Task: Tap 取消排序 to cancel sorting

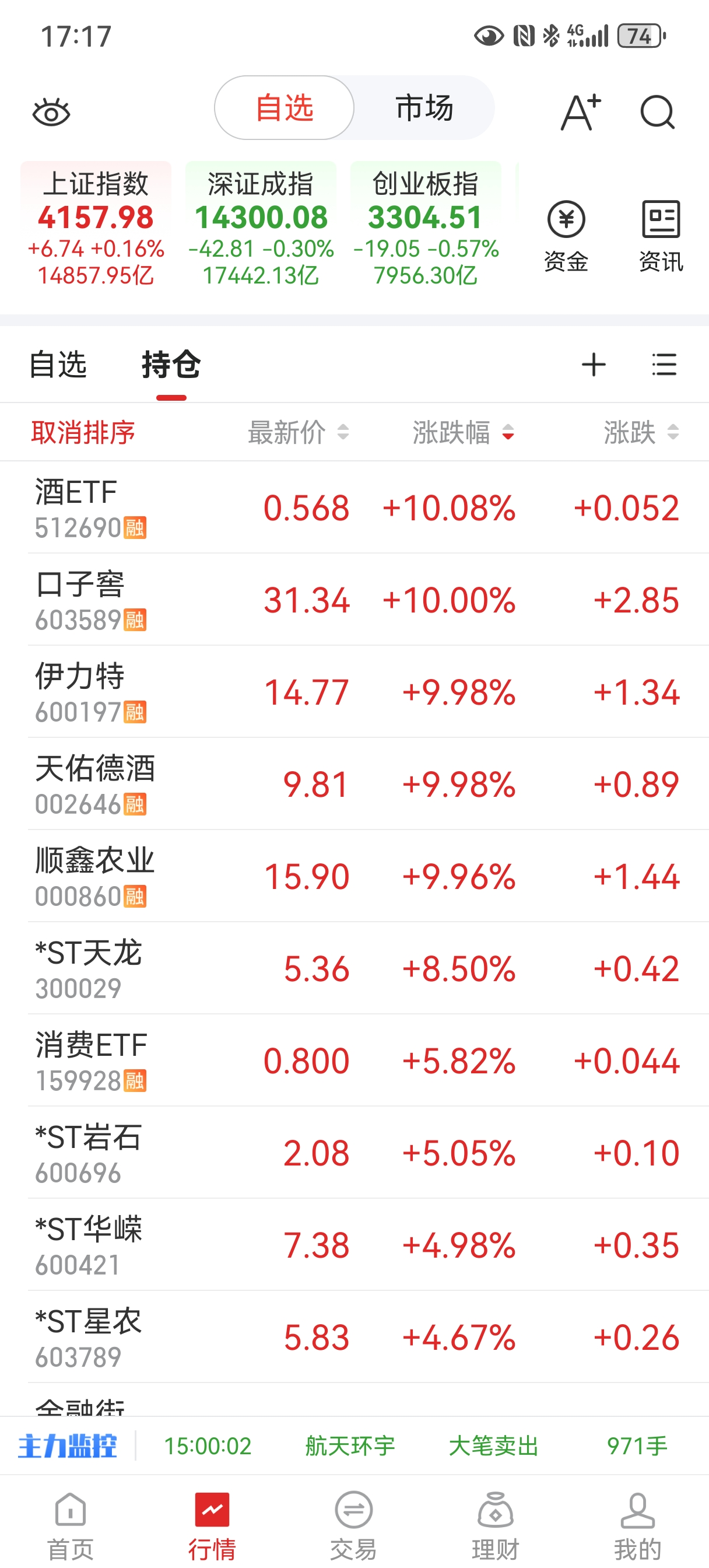Action: click(83, 433)
